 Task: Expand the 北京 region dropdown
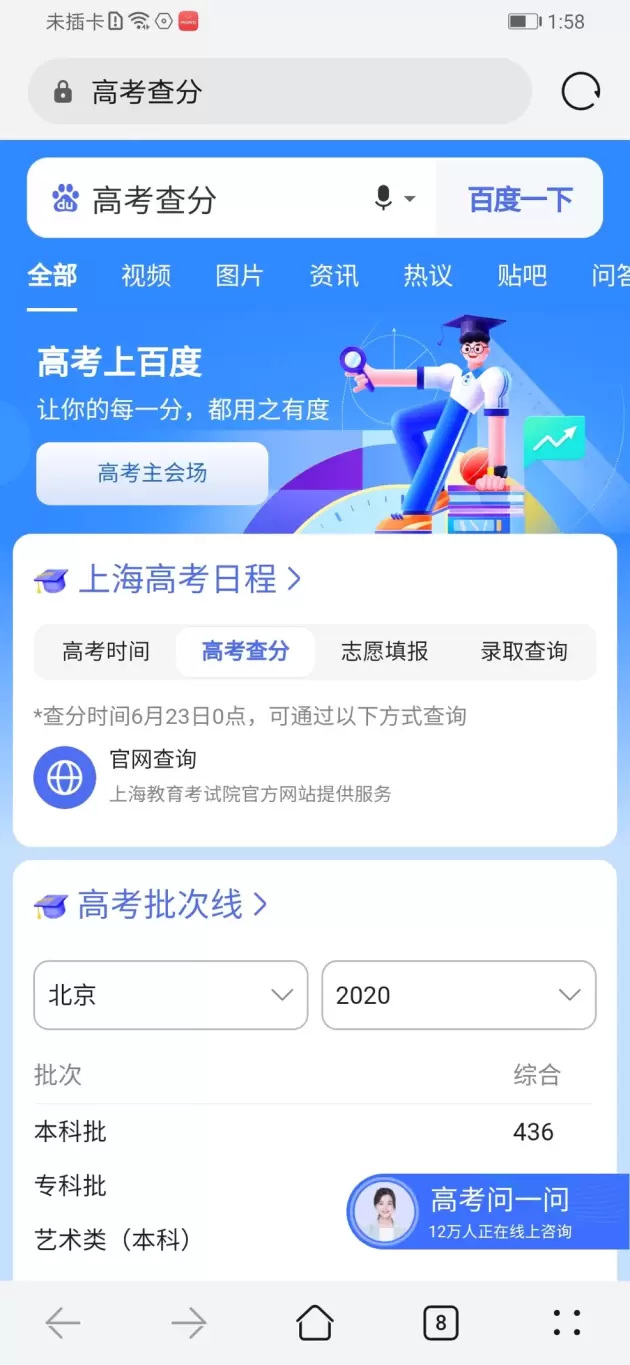(171, 995)
